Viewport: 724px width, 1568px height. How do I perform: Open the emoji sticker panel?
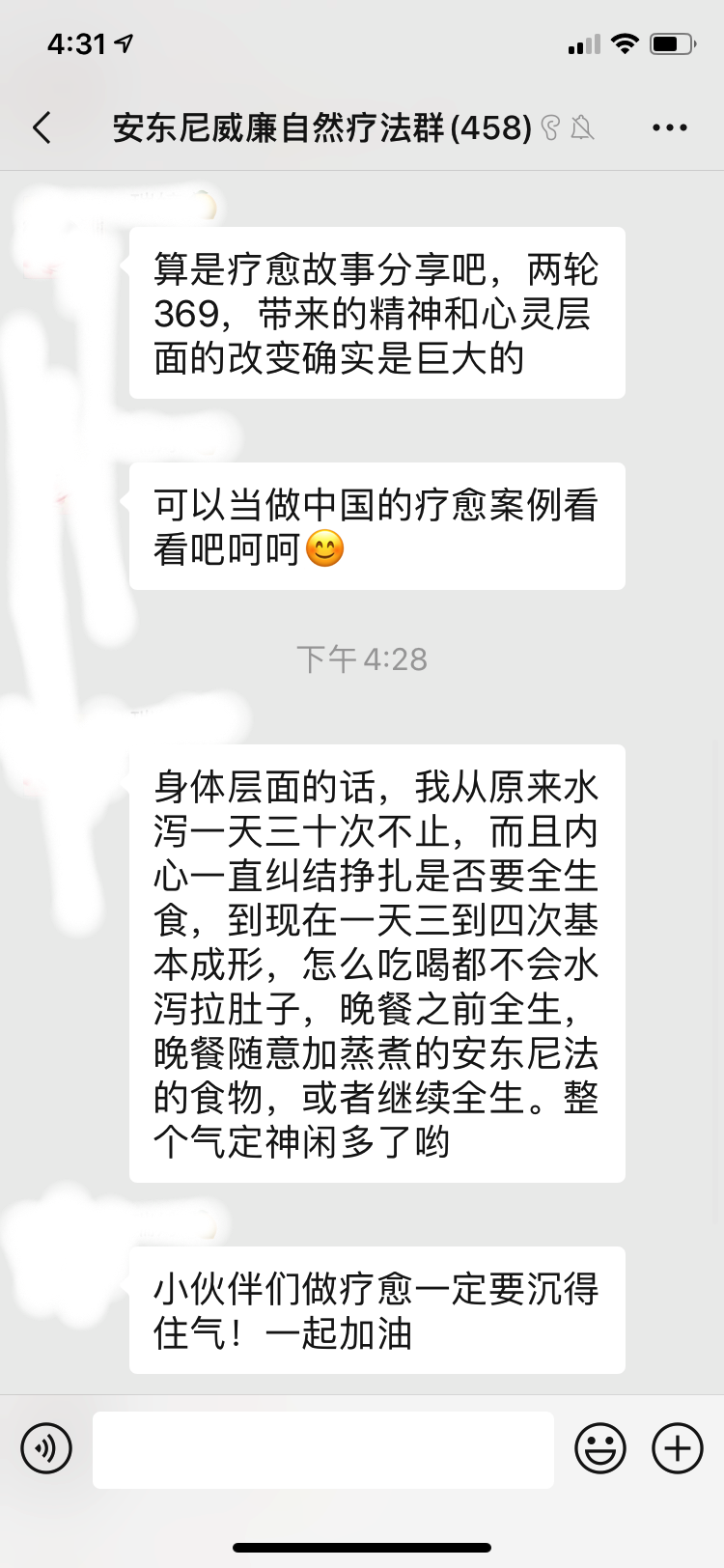coord(600,1448)
